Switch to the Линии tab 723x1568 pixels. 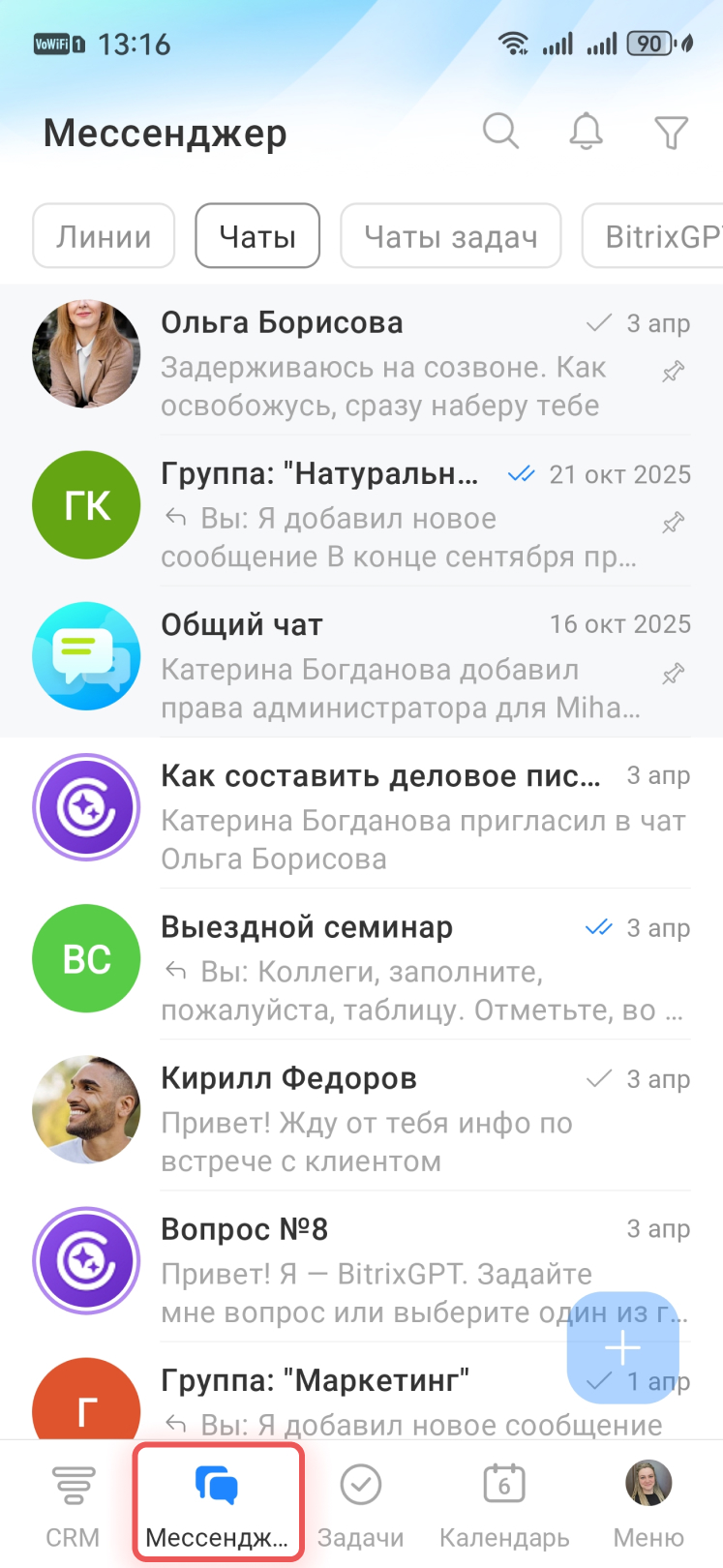[x=104, y=235]
